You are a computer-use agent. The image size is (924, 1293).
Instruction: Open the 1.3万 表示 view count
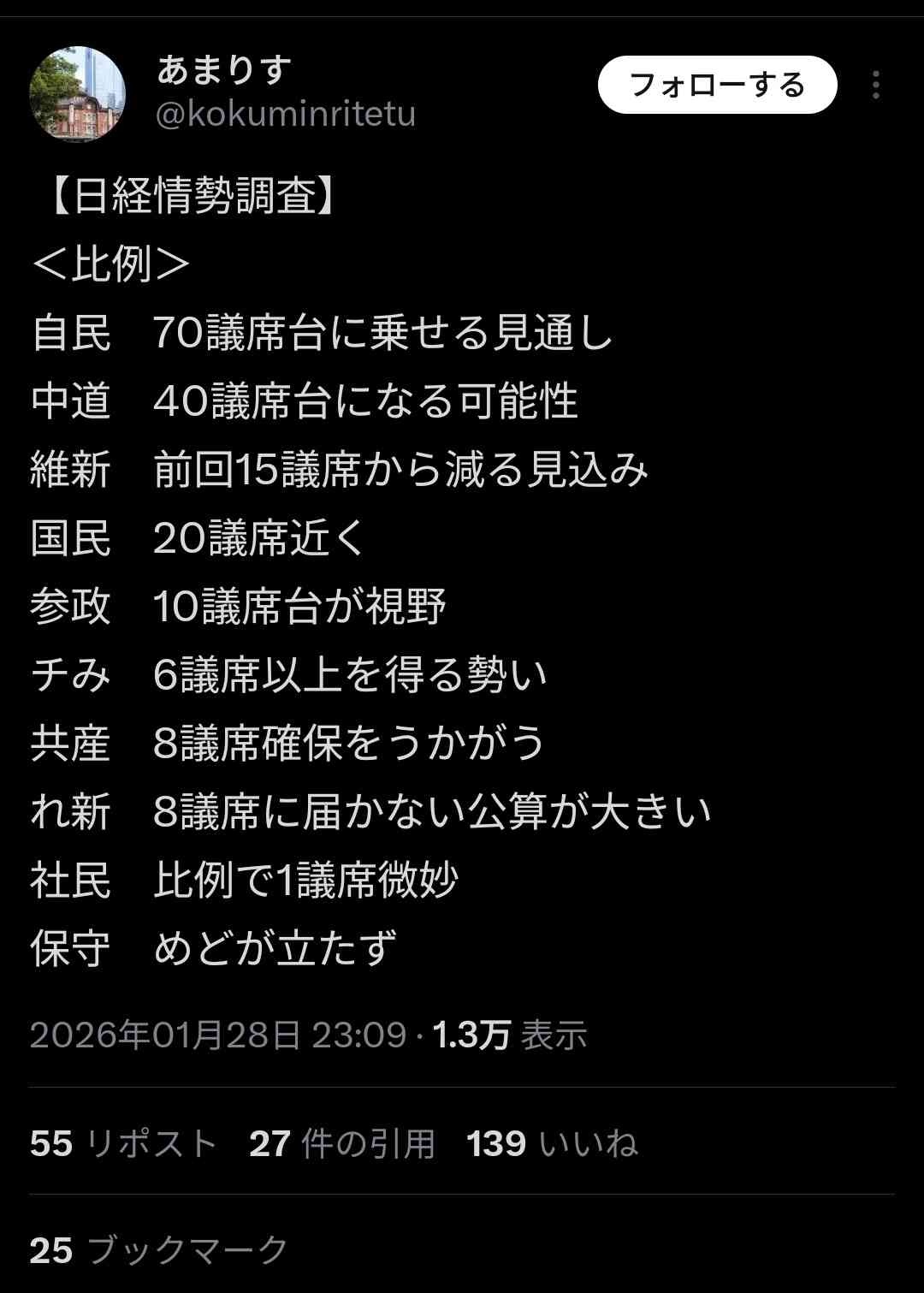click(510, 1035)
